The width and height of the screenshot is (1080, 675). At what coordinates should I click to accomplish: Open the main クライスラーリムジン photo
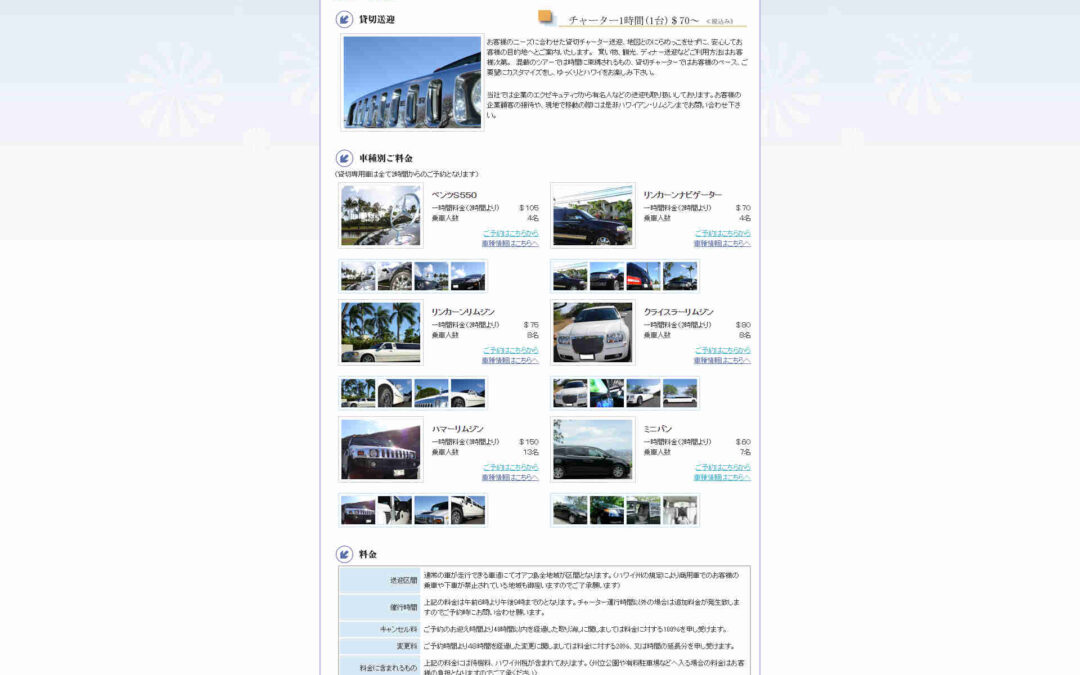point(593,332)
